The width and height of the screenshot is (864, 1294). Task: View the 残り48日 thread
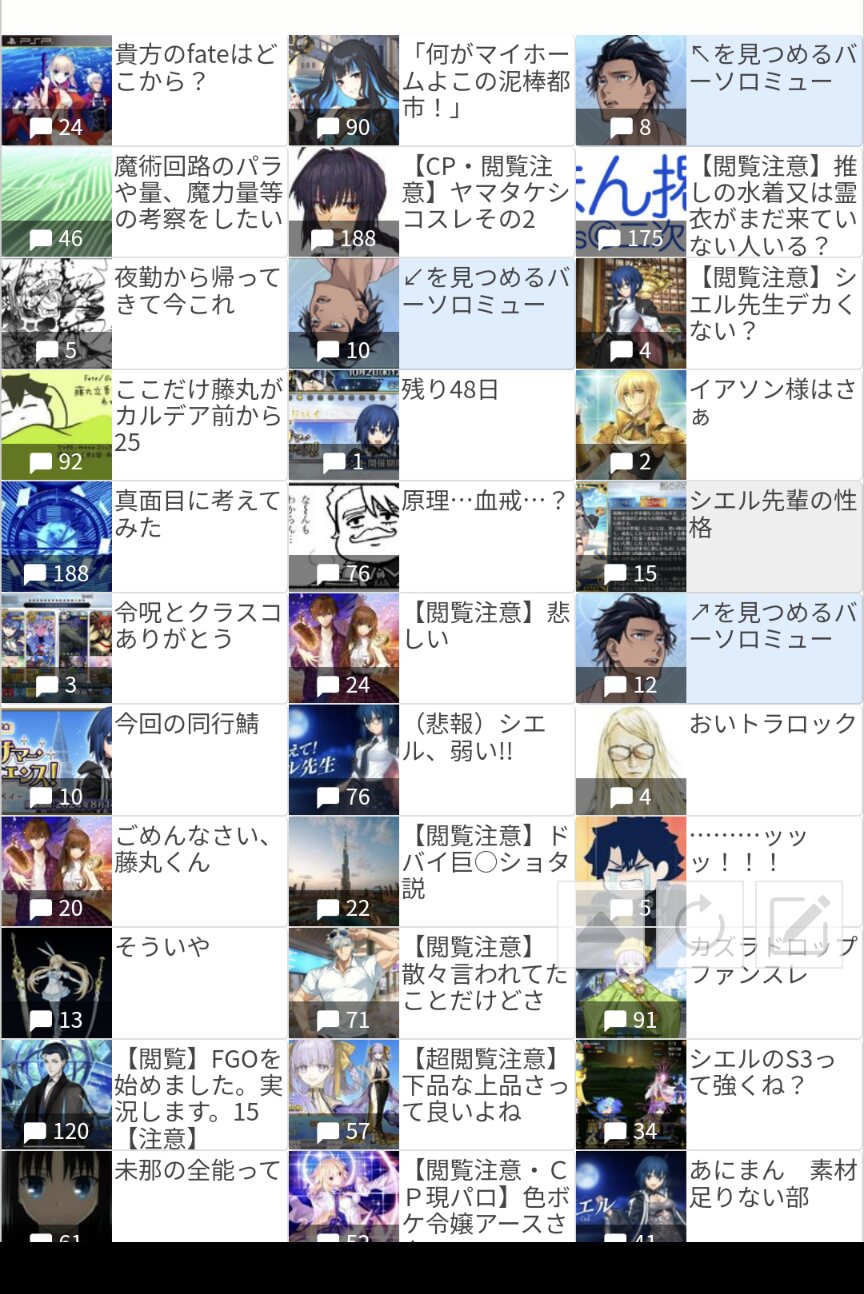[x=450, y=390]
